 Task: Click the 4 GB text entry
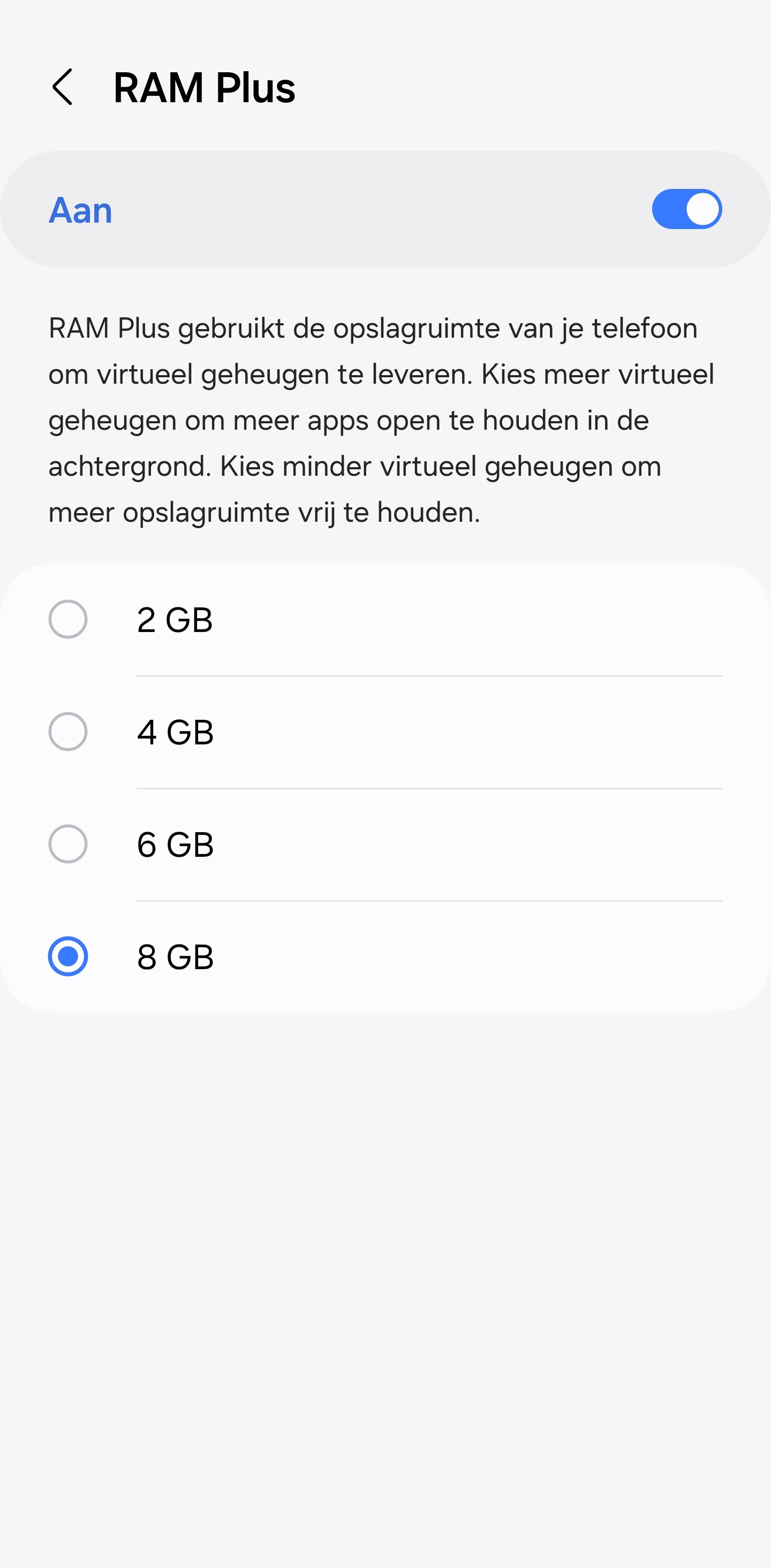pyautogui.click(x=175, y=732)
